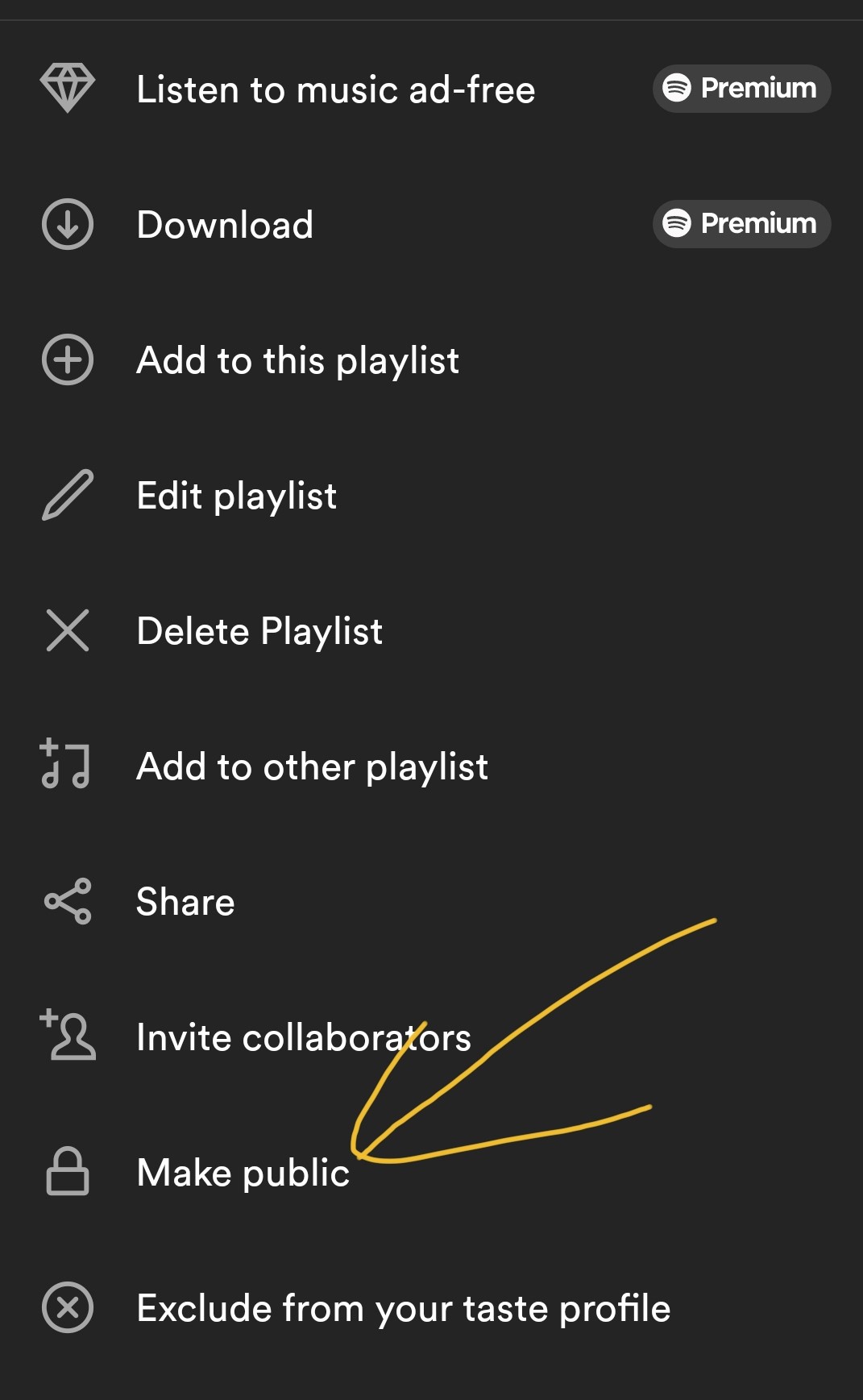Open Invite collaborators
This screenshot has width=863, height=1400.
pyautogui.click(x=303, y=1037)
